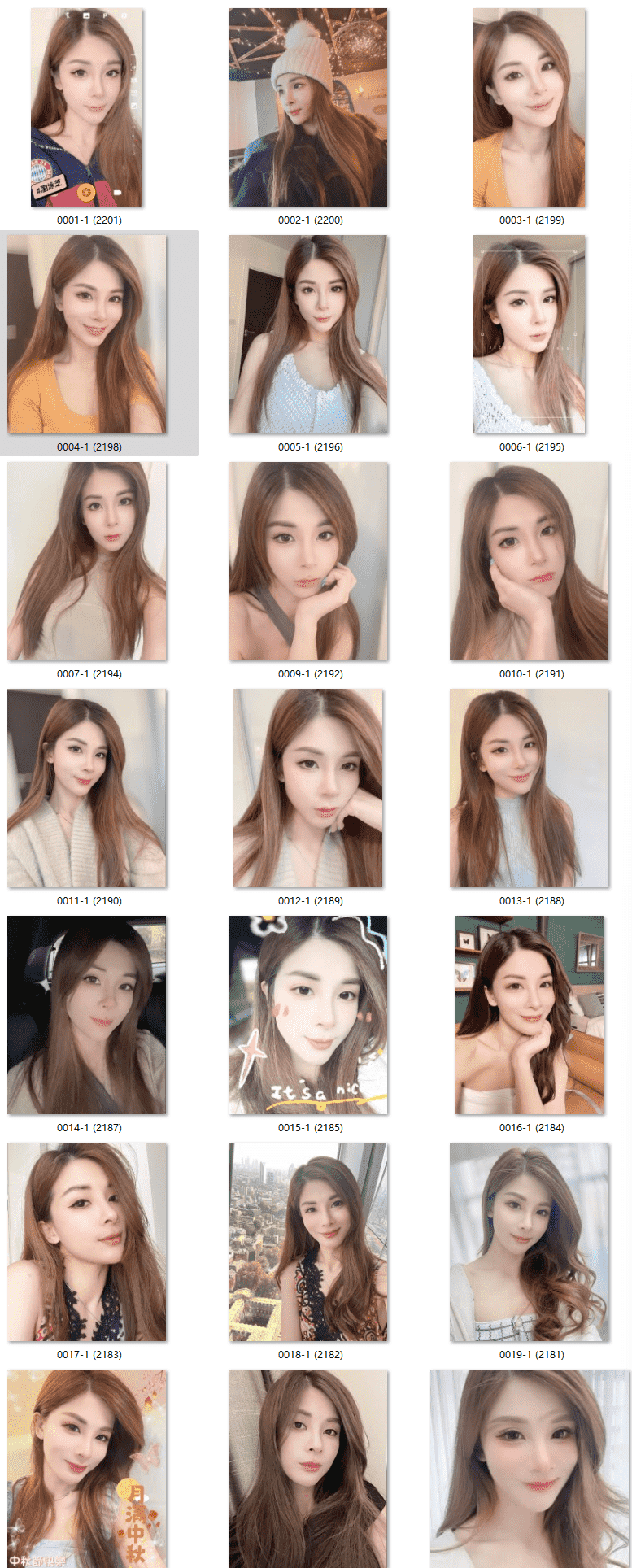The image size is (632, 1568).
Task: Select picture 0010-1 (2191)
Action: click(x=530, y=561)
